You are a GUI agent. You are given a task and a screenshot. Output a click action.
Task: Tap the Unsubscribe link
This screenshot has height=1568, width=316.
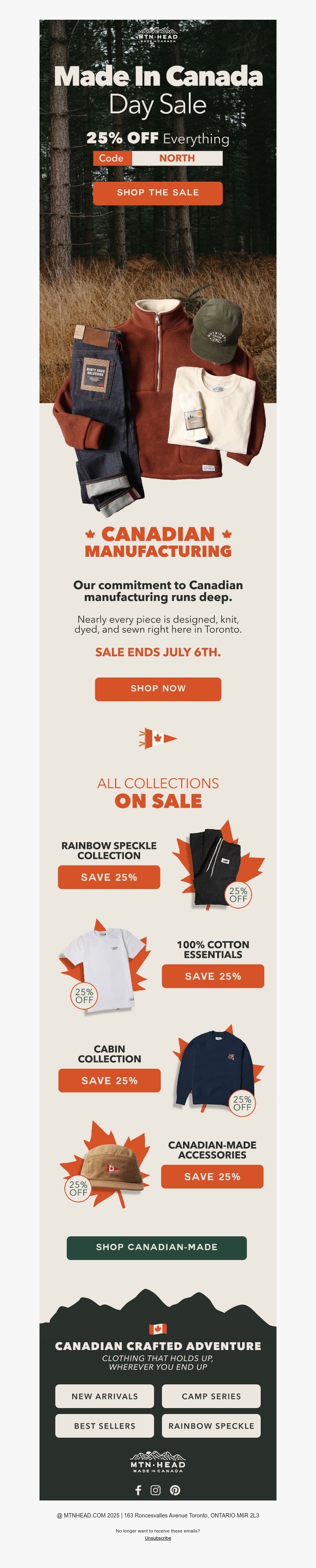pyautogui.click(x=158, y=1538)
